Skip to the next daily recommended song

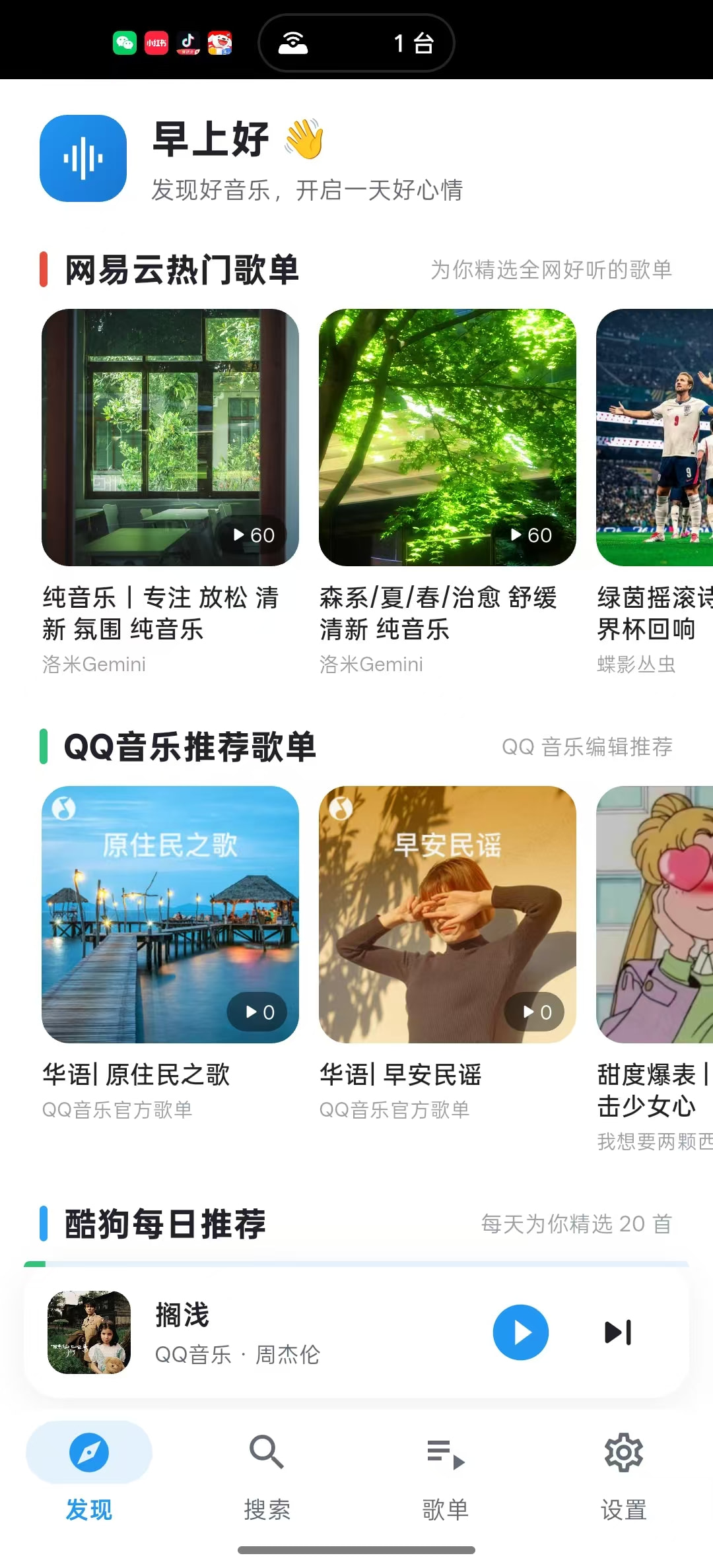618,1332
